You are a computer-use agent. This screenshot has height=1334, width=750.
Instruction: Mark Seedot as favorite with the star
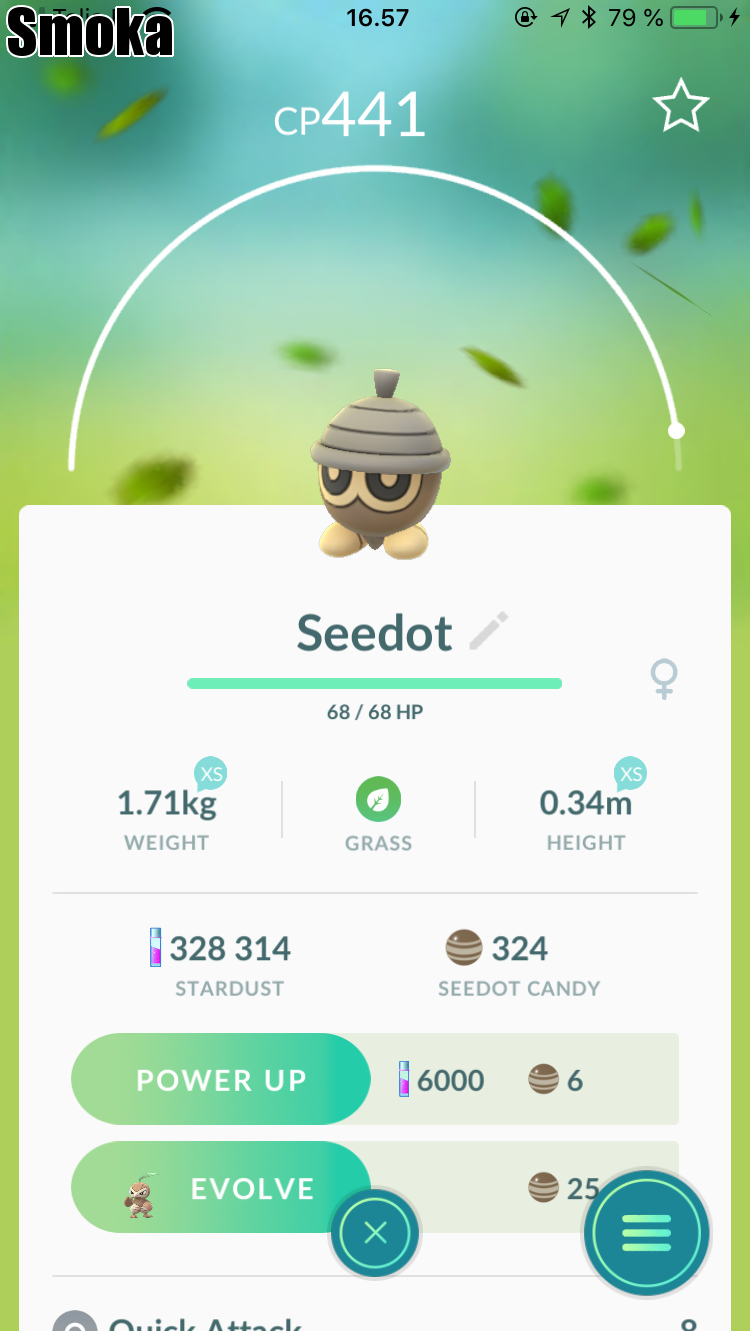pyautogui.click(x=680, y=106)
